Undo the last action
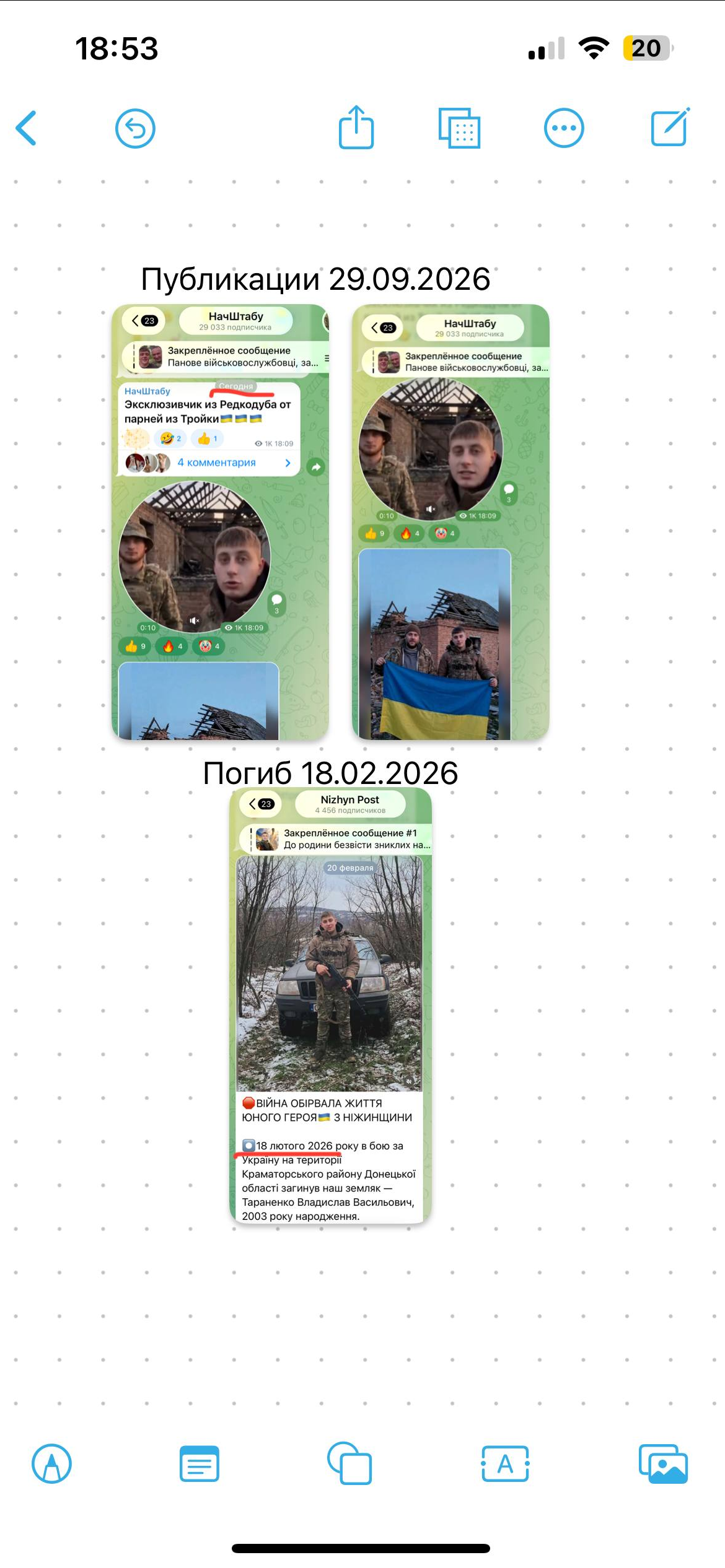This screenshot has height=1568, width=725. 135,128
